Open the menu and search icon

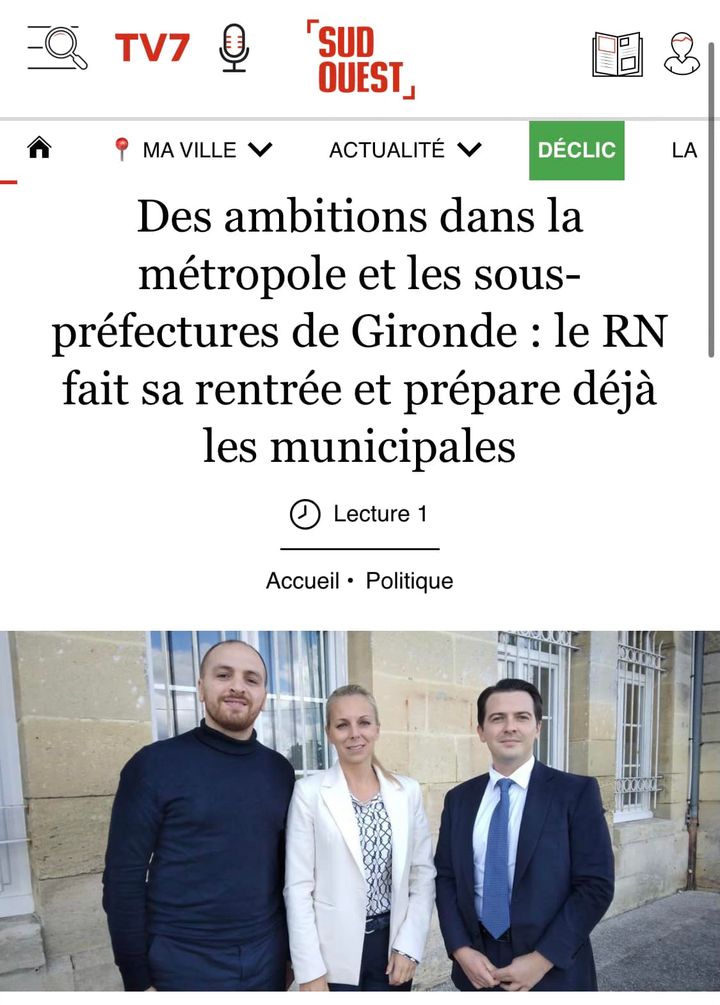[x=57, y=47]
